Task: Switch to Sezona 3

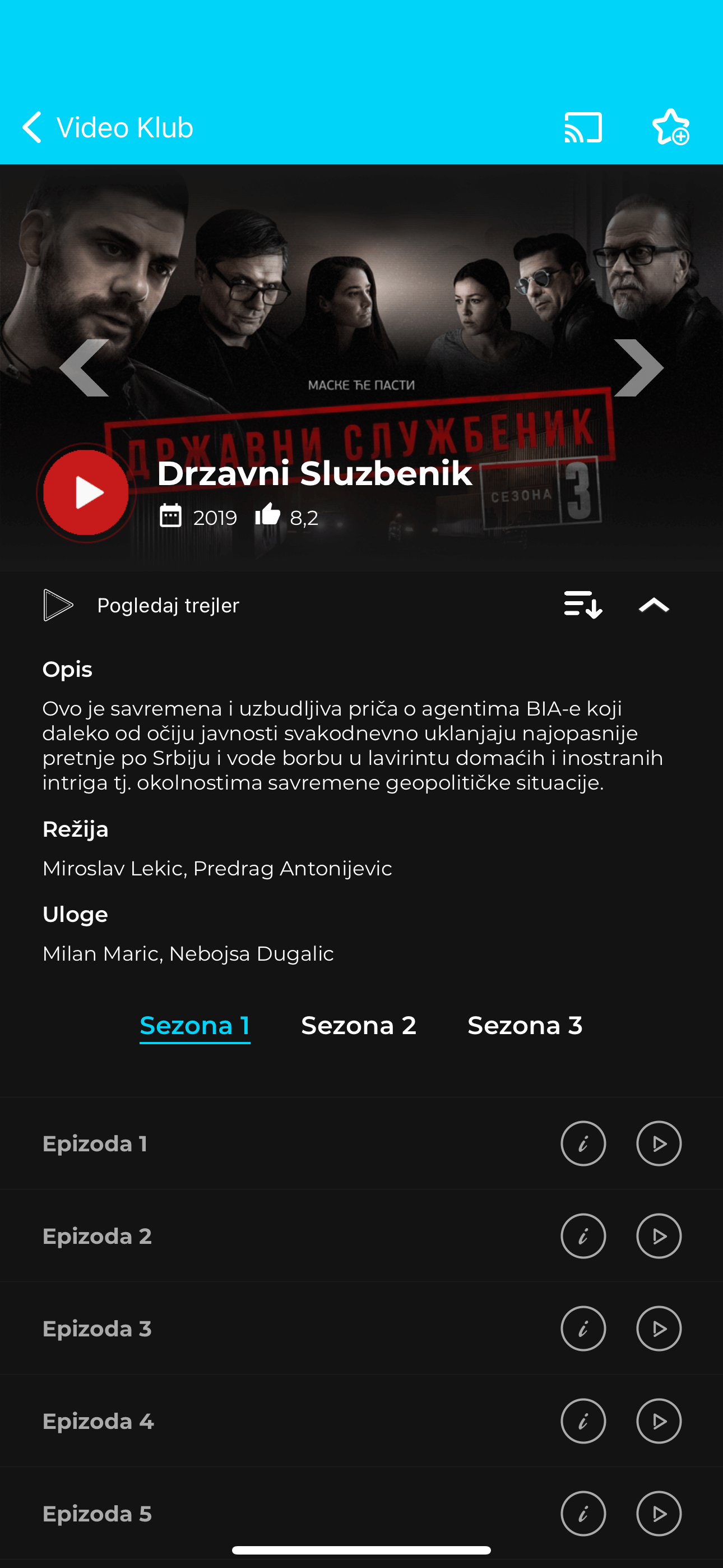Action: [525, 1026]
